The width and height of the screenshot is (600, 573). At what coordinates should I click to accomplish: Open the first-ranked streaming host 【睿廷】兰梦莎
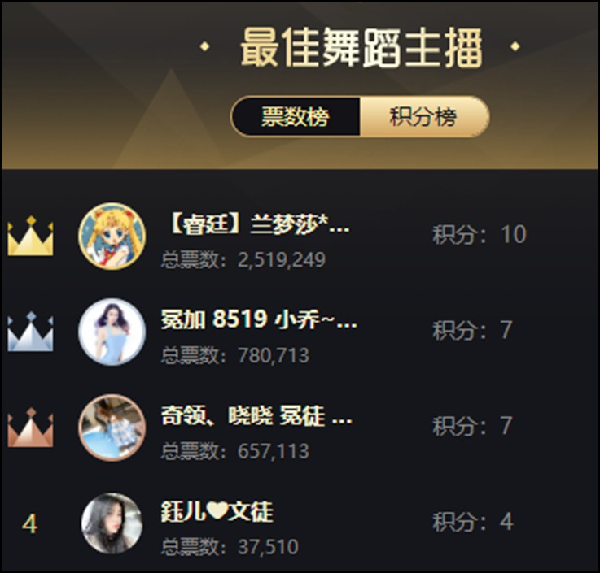256,225
